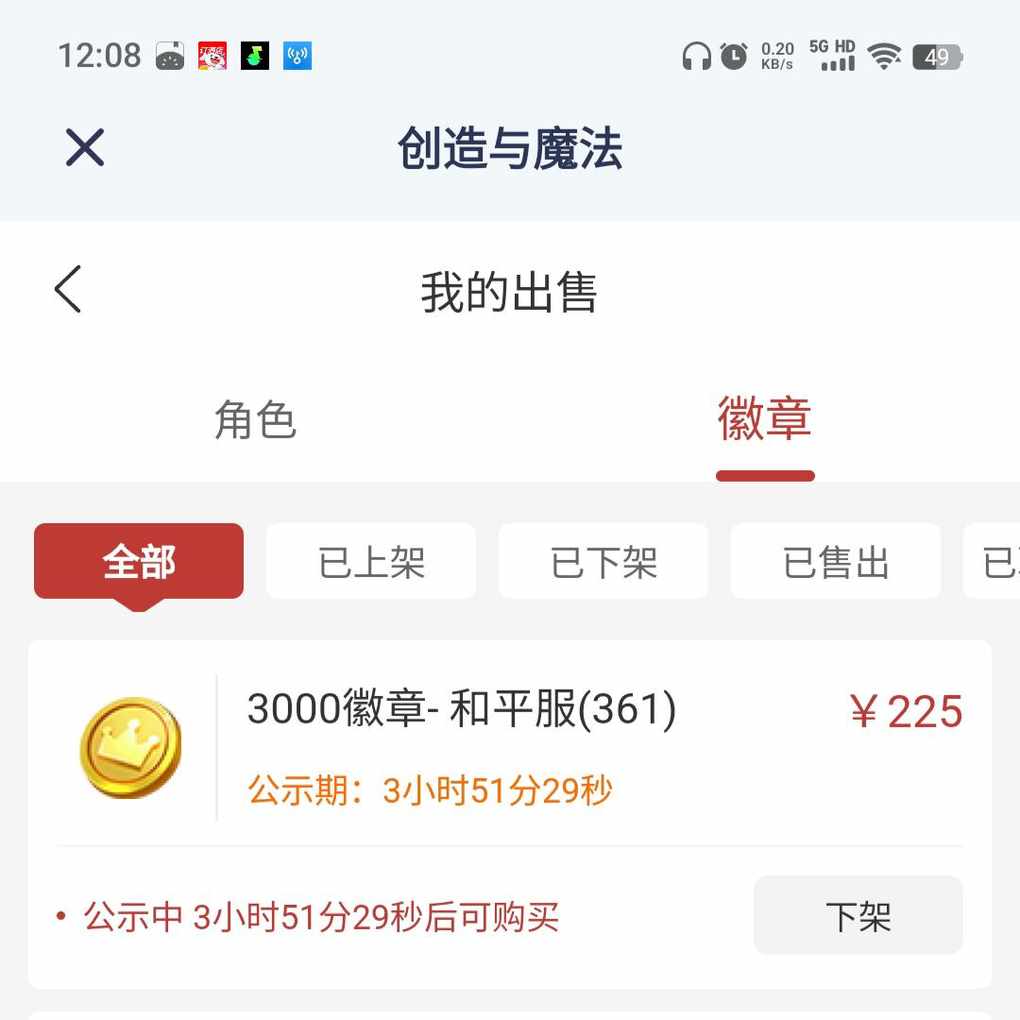The width and height of the screenshot is (1020, 1020).
Task: Switch to the 角色 tab
Action: point(255,420)
